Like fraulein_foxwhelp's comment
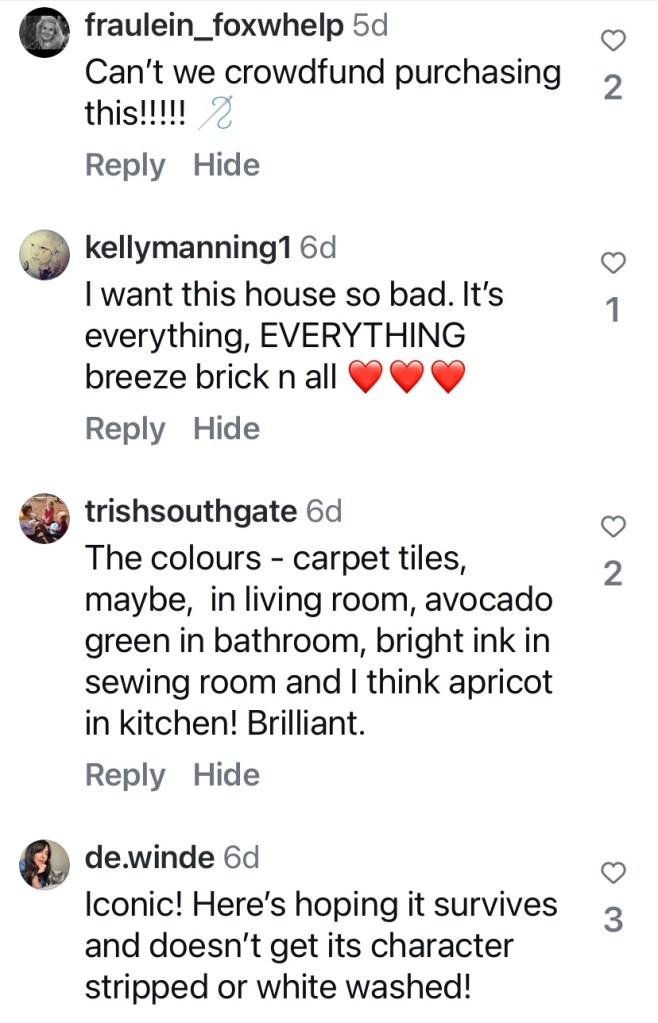 pyautogui.click(x=613, y=41)
